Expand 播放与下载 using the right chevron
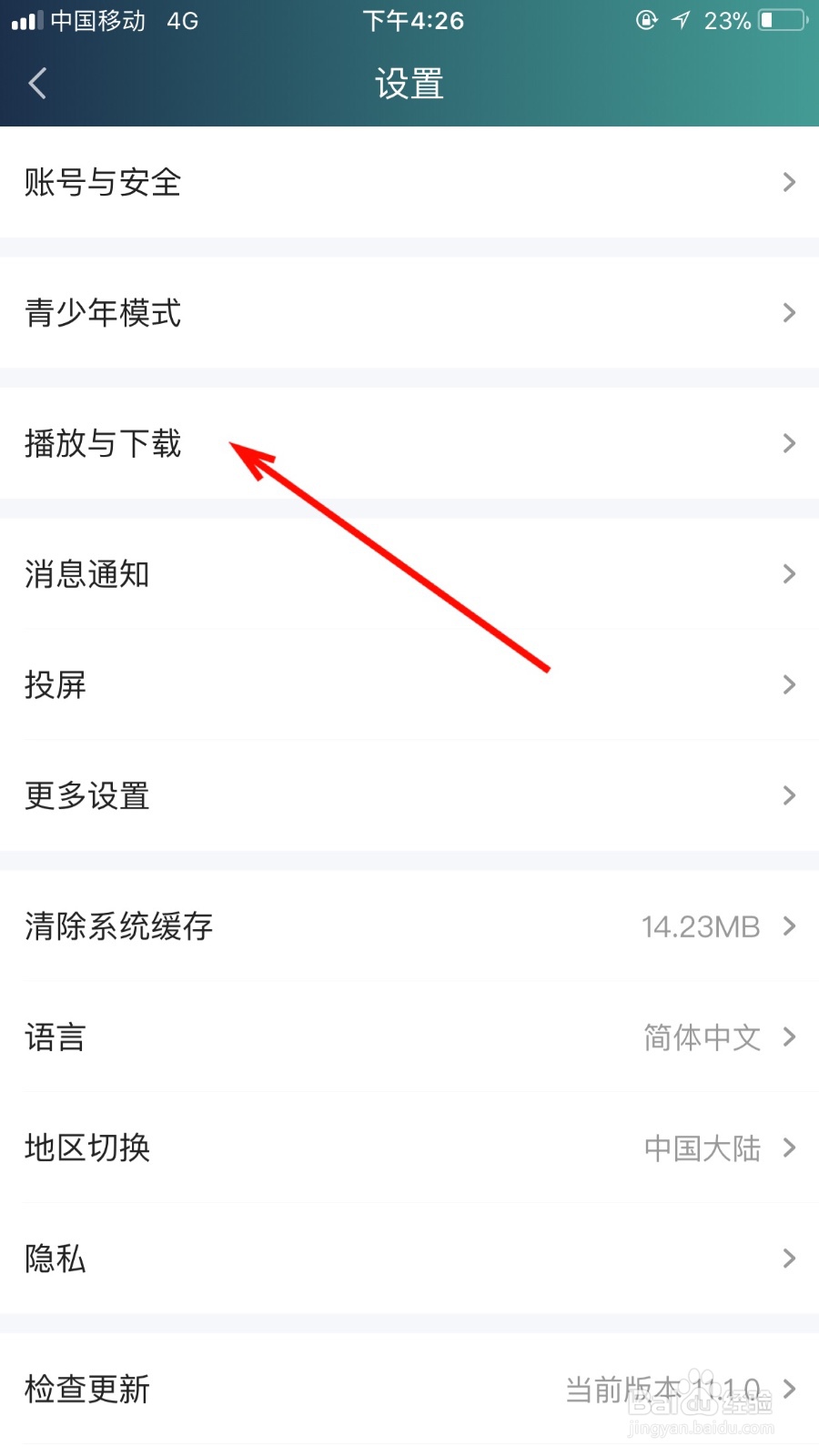The image size is (819, 1456). tap(788, 443)
